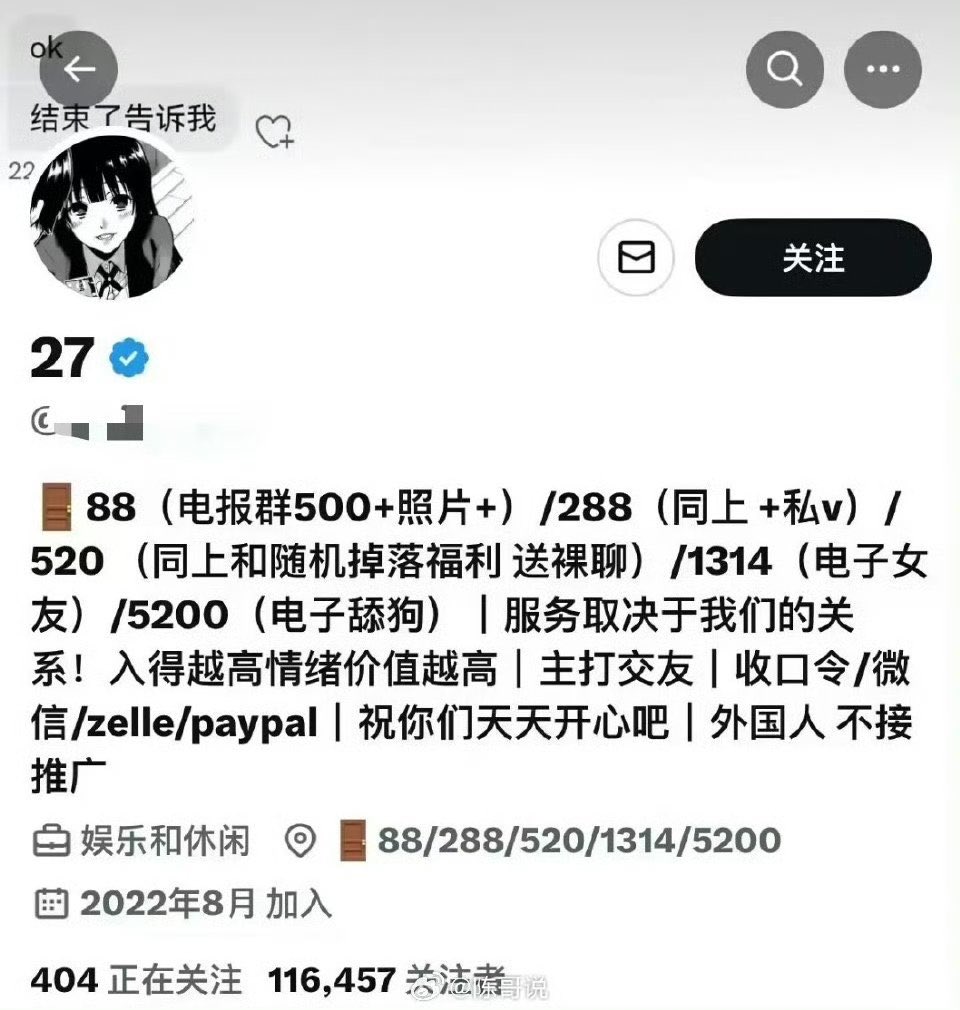960x1010 pixels.
Task: Open search on this profile
Action: coord(785,69)
